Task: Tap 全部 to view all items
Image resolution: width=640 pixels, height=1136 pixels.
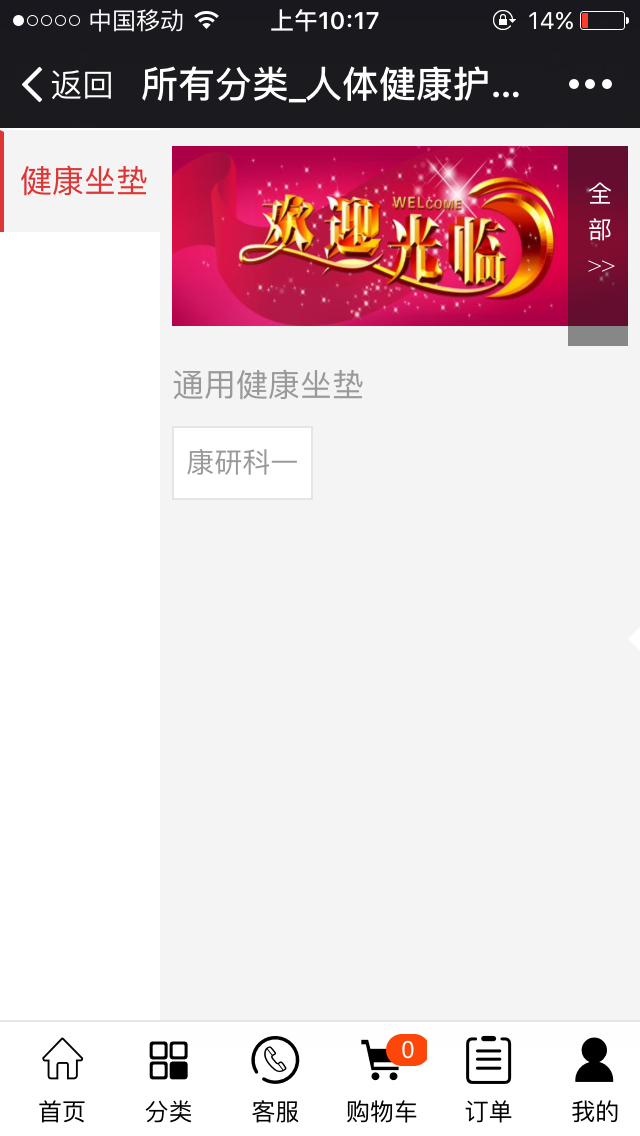Action: coord(599,230)
